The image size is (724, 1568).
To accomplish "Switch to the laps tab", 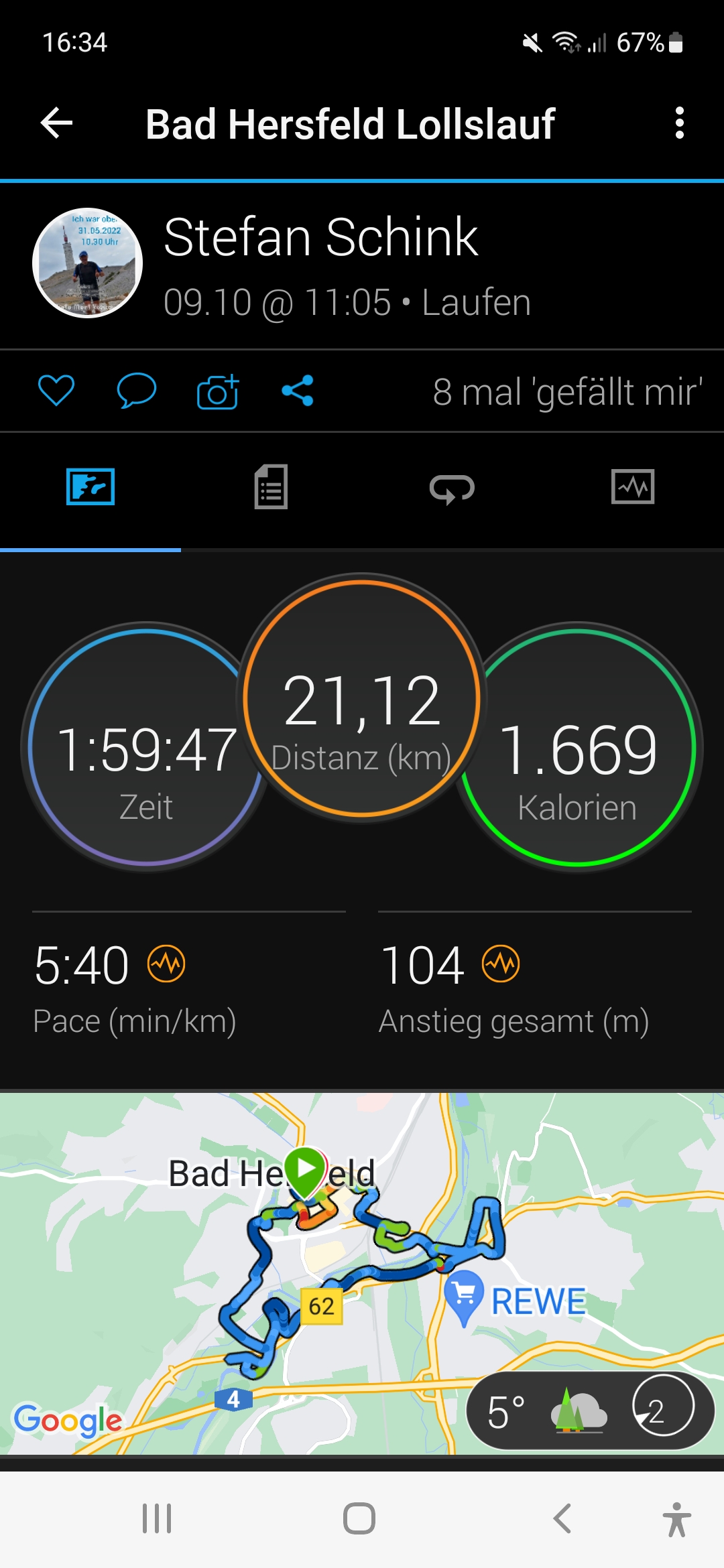I will coord(452,487).
